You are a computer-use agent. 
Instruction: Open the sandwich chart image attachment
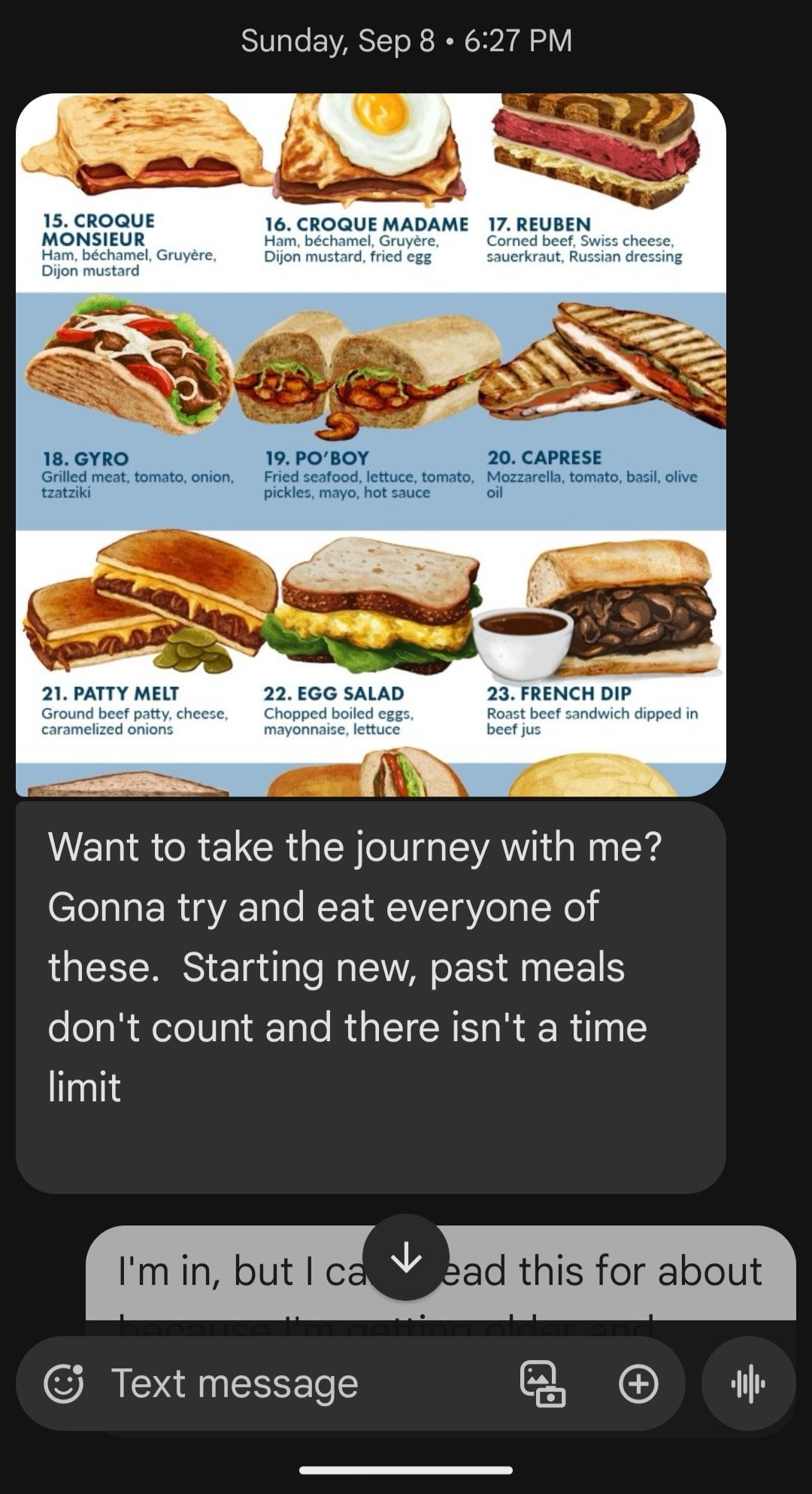click(x=371, y=444)
